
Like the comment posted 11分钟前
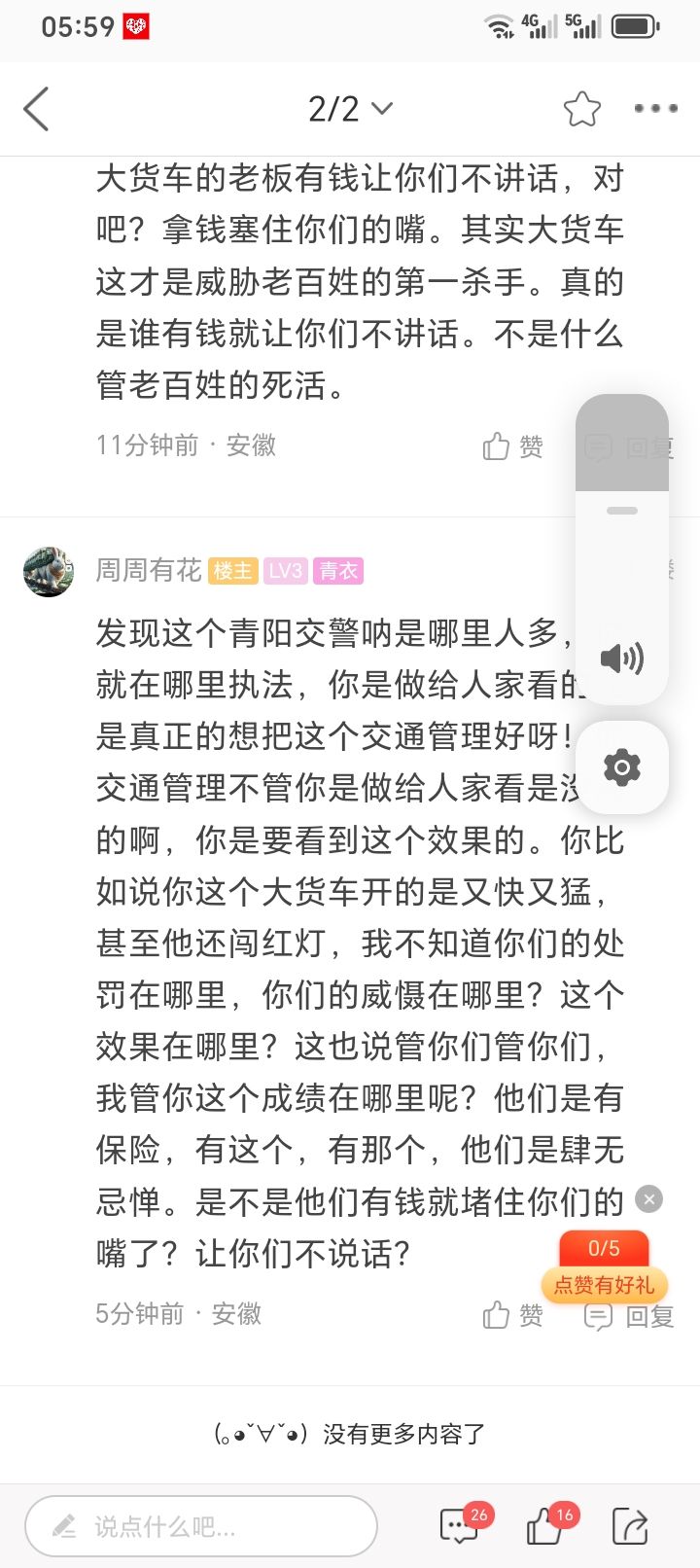point(512,446)
